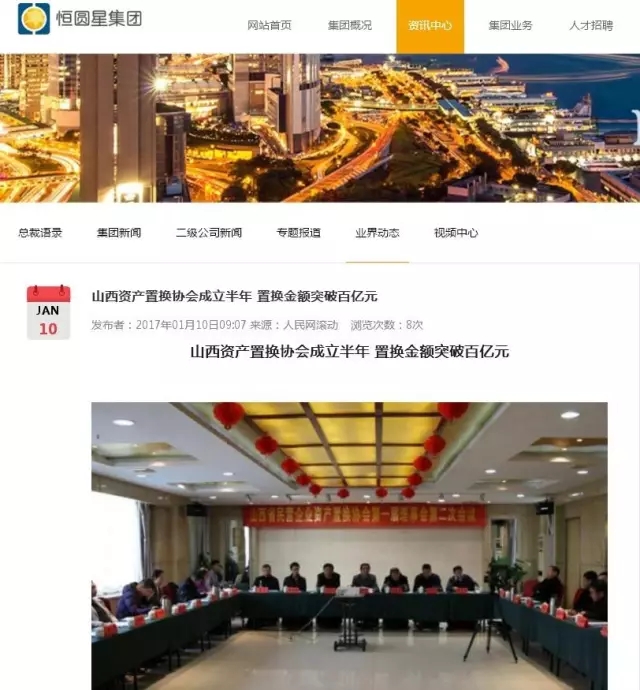The height and width of the screenshot is (690, 640).
Task: Go to 集团概况 section
Action: 349,25
